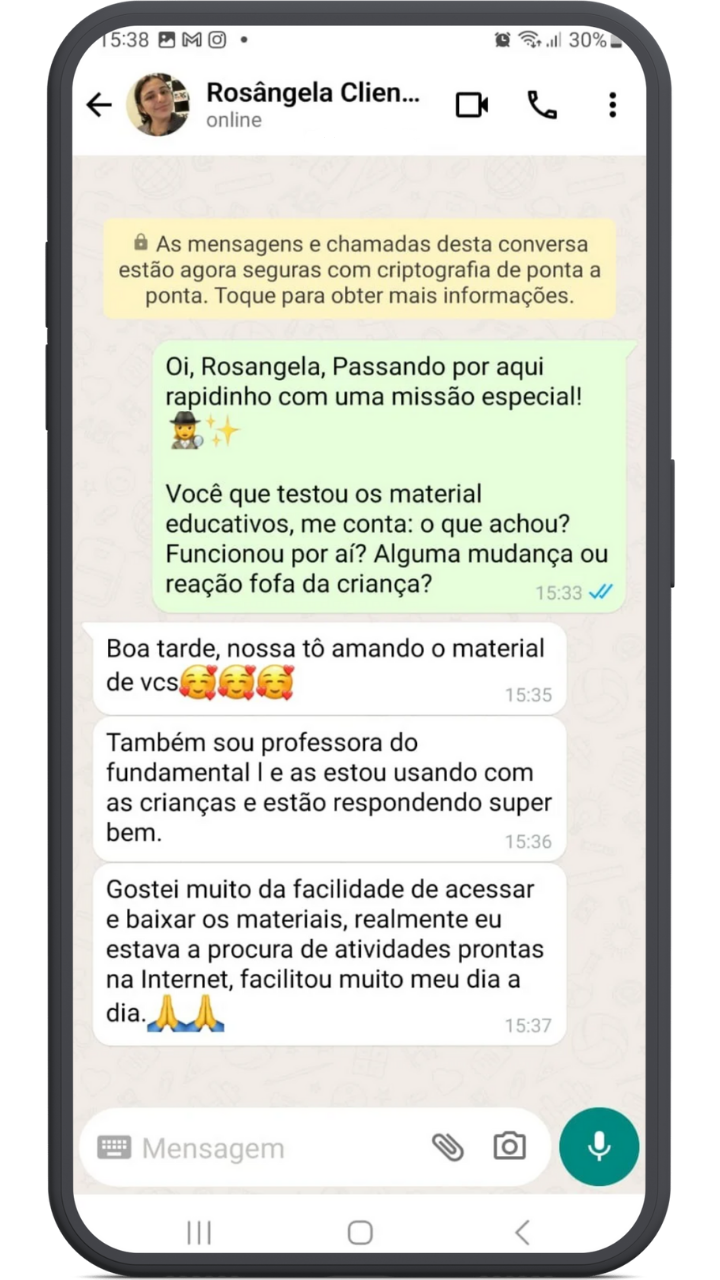Tap the encryption notice for more information
The image size is (720, 1280).
pos(360,270)
